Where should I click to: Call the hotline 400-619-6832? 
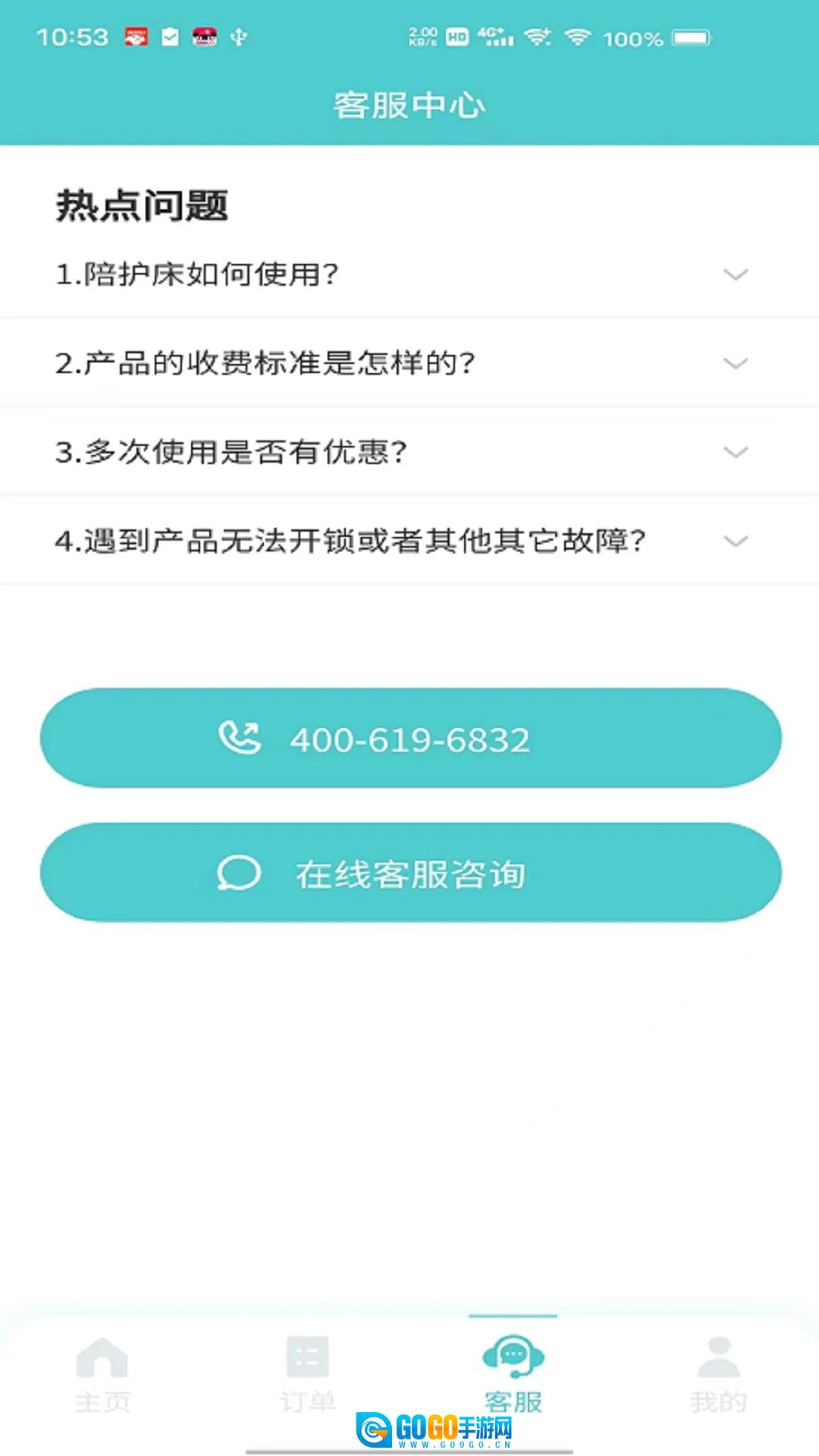tap(410, 739)
